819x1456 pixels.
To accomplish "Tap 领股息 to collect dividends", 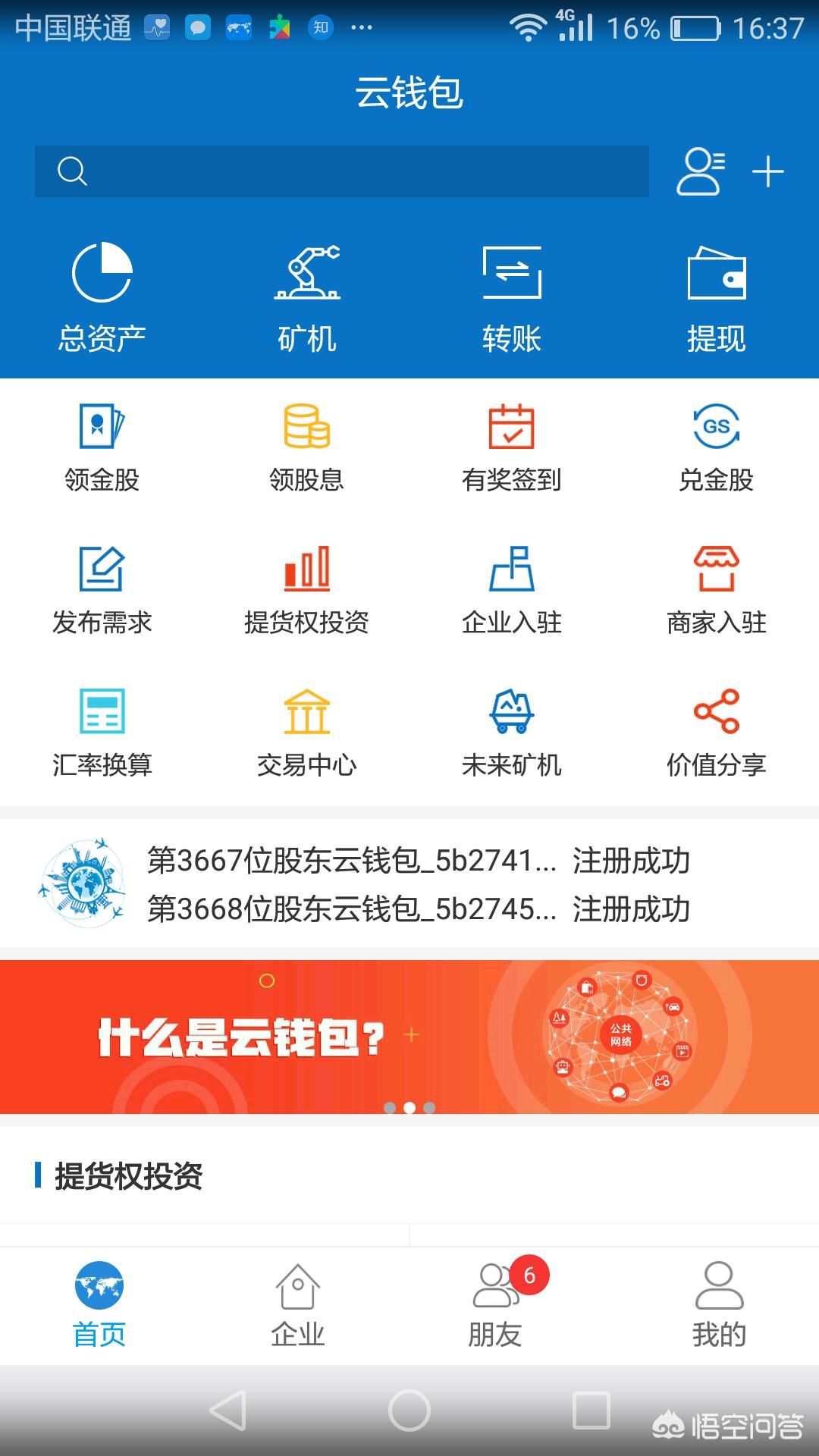I will pyautogui.click(x=306, y=447).
